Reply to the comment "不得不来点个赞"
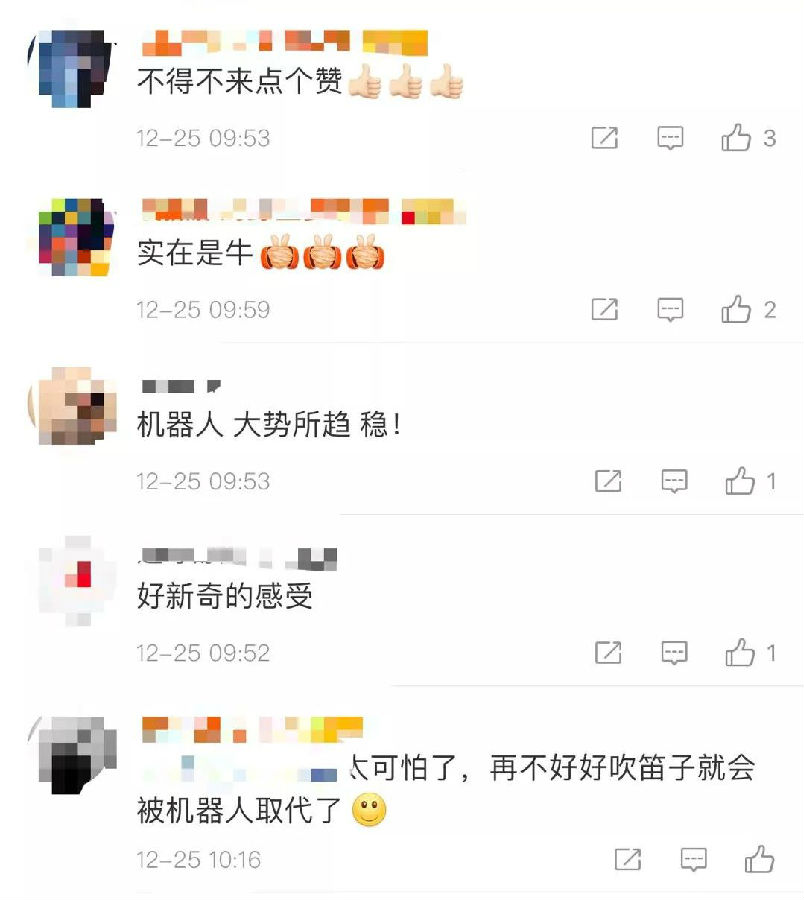The image size is (804, 900). [670, 138]
